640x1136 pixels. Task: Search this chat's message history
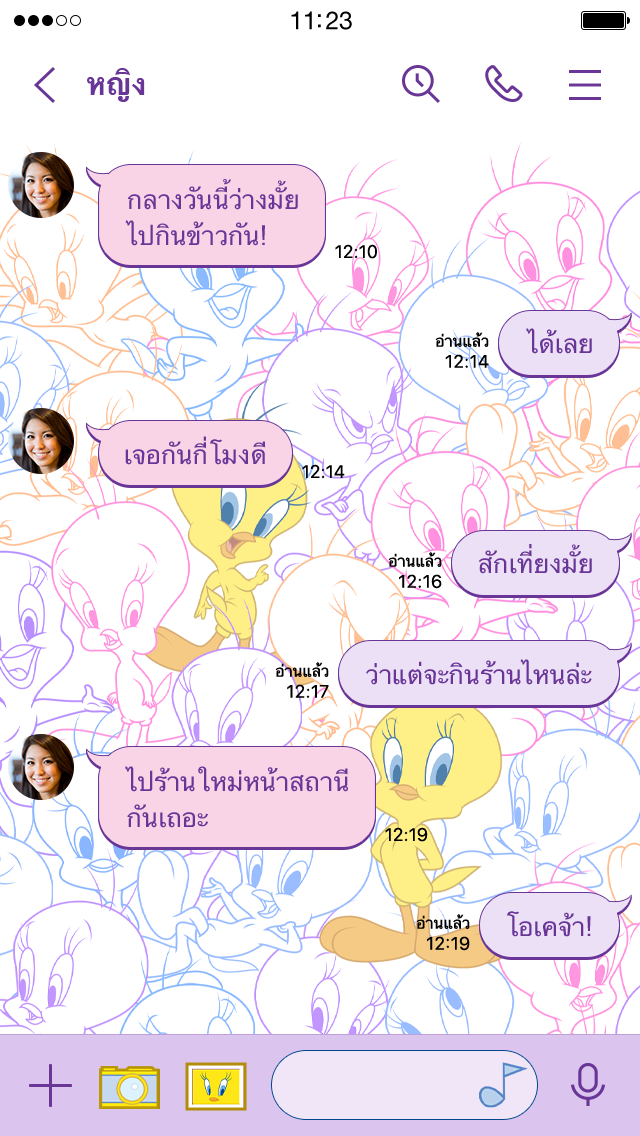421,85
